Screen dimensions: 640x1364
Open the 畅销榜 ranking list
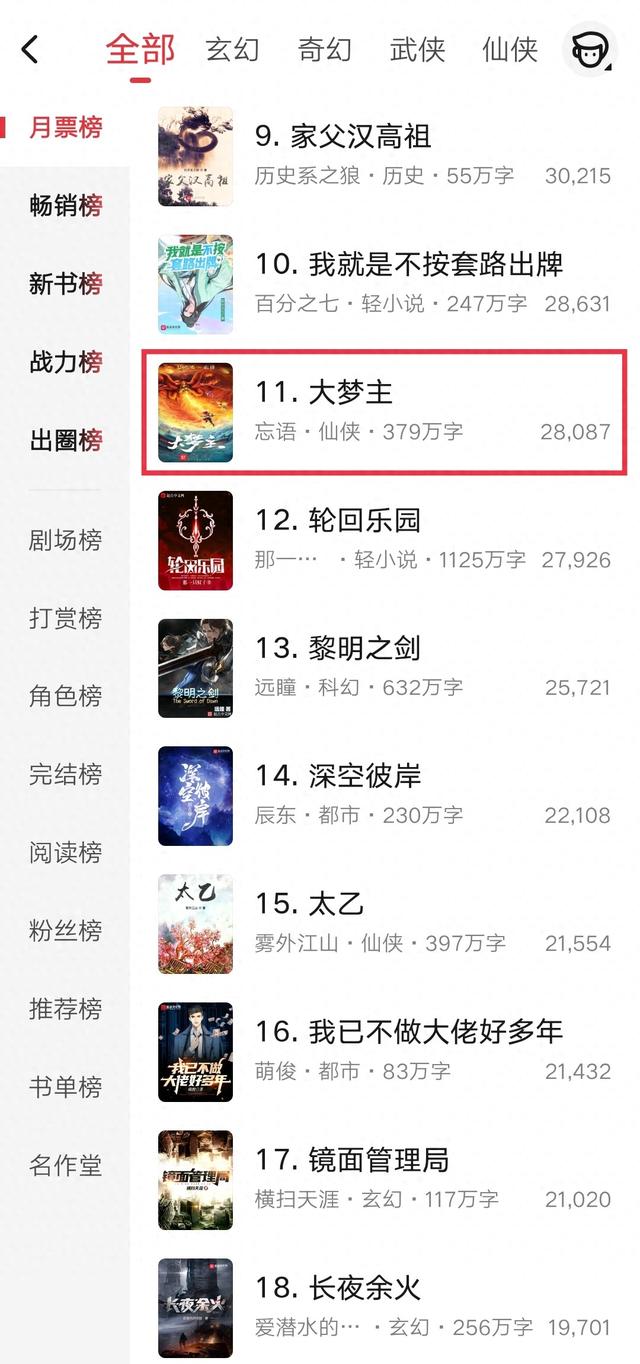pyautogui.click(x=66, y=206)
